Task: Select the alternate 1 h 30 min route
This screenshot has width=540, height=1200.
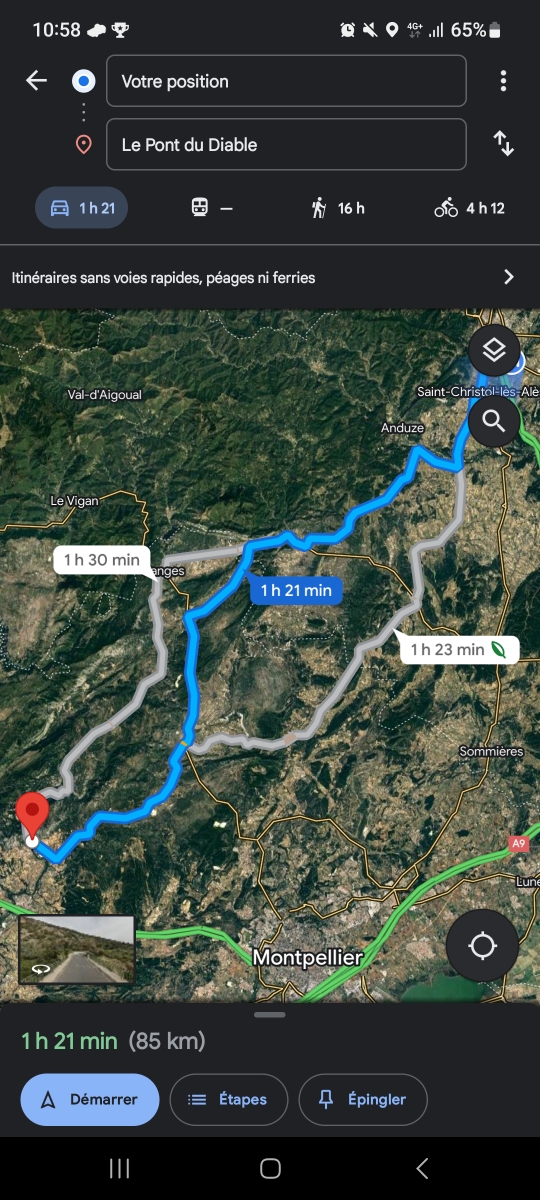Action: click(102, 560)
